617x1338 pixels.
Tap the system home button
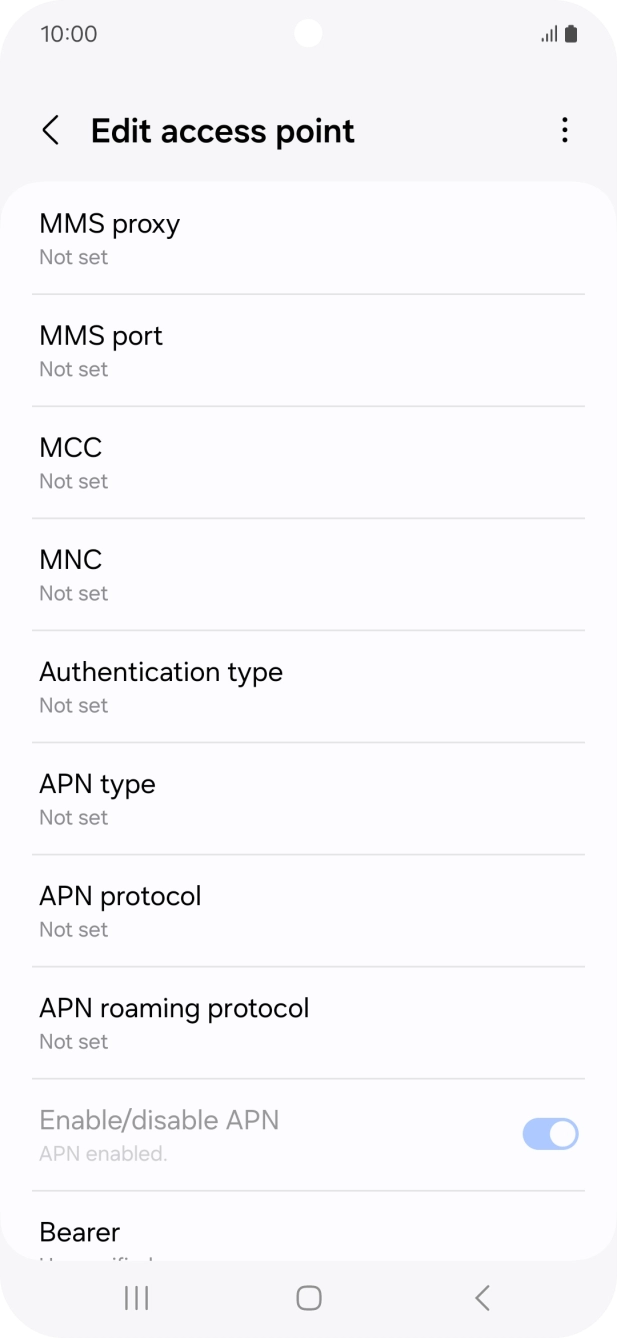(309, 1298)
